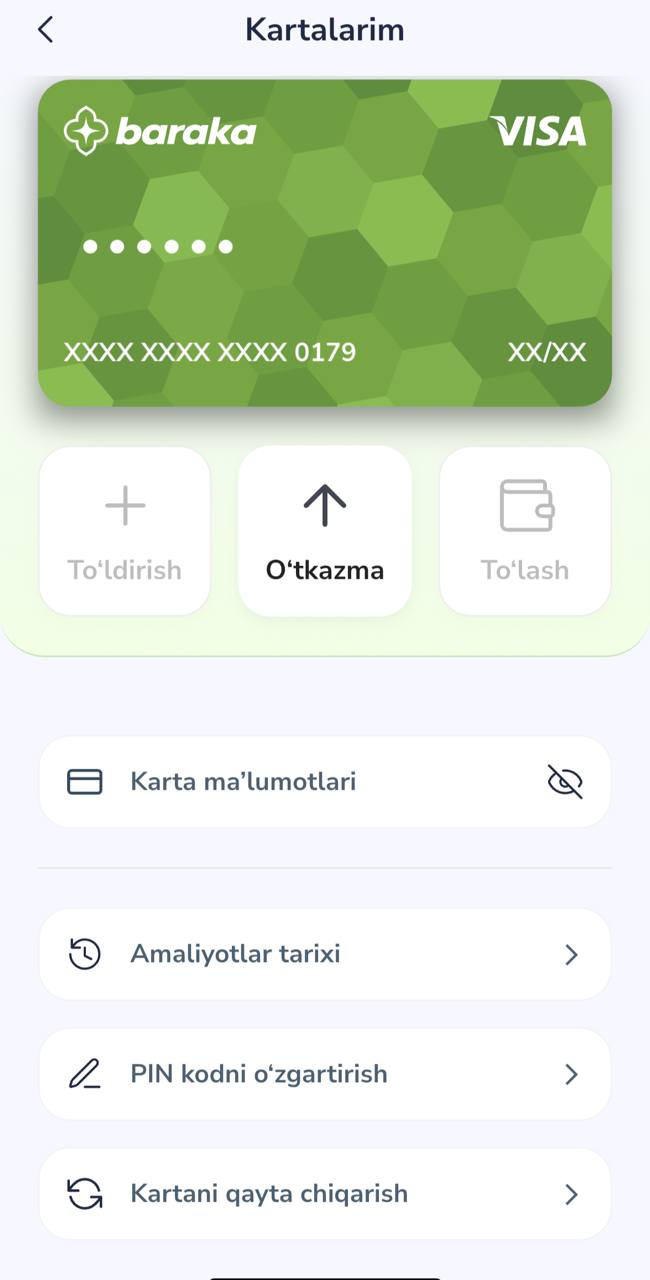Reveal card details with the eye icon

click(x=565, y=782)
